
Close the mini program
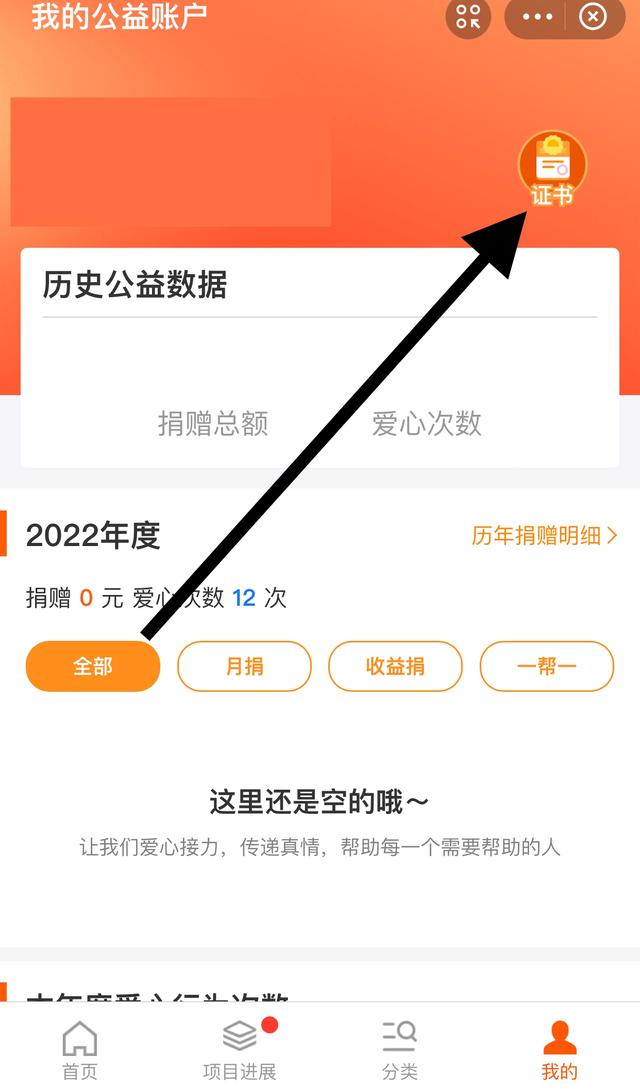click(593, 16)
